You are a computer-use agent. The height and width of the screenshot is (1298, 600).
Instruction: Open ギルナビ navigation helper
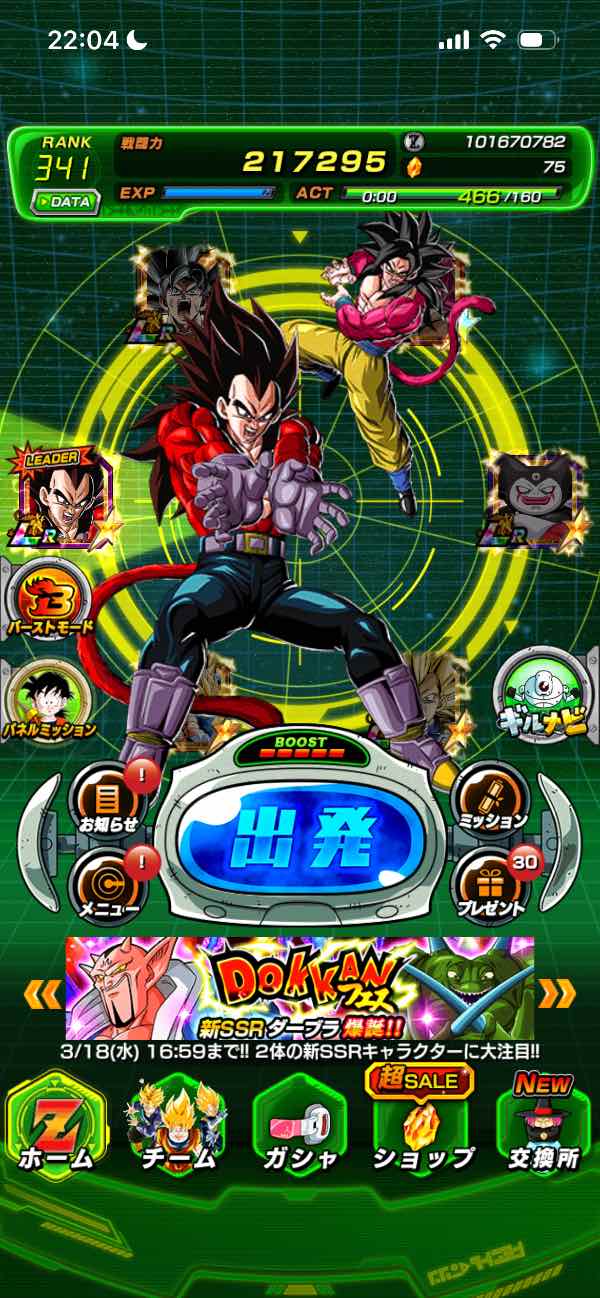click(546, 694)
